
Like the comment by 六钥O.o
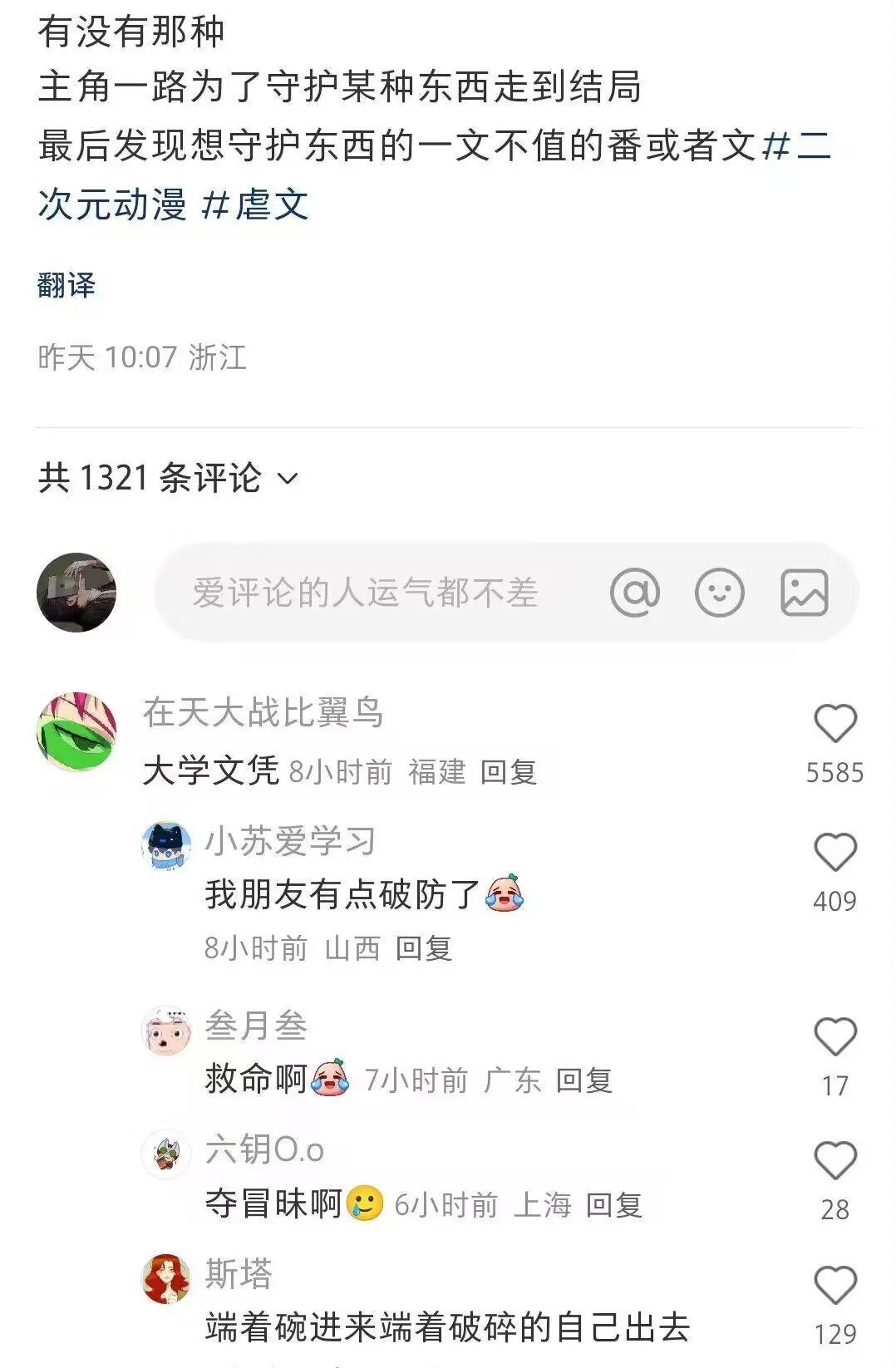tap(834, 1161)
